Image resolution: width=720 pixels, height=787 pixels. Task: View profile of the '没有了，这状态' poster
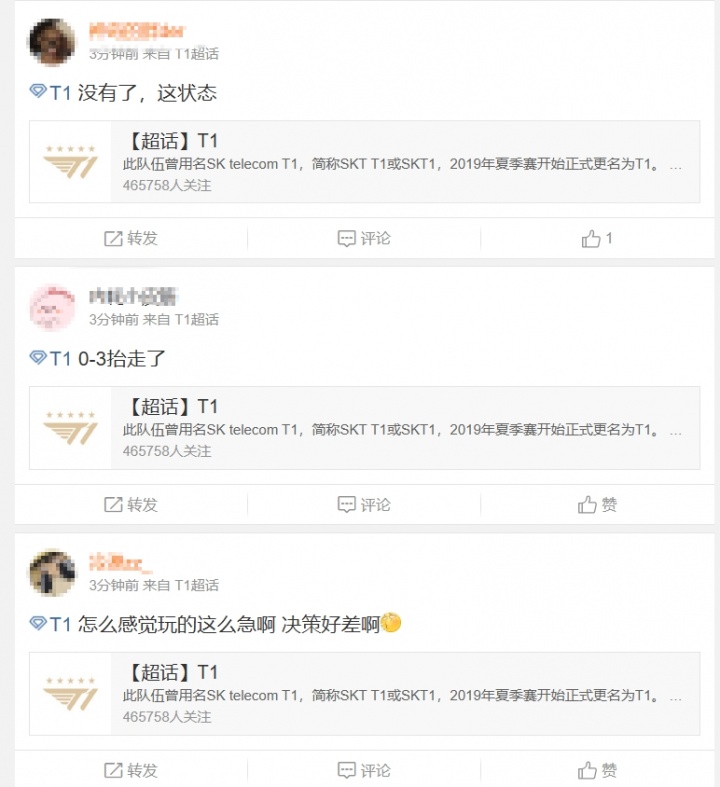[52, 42]
